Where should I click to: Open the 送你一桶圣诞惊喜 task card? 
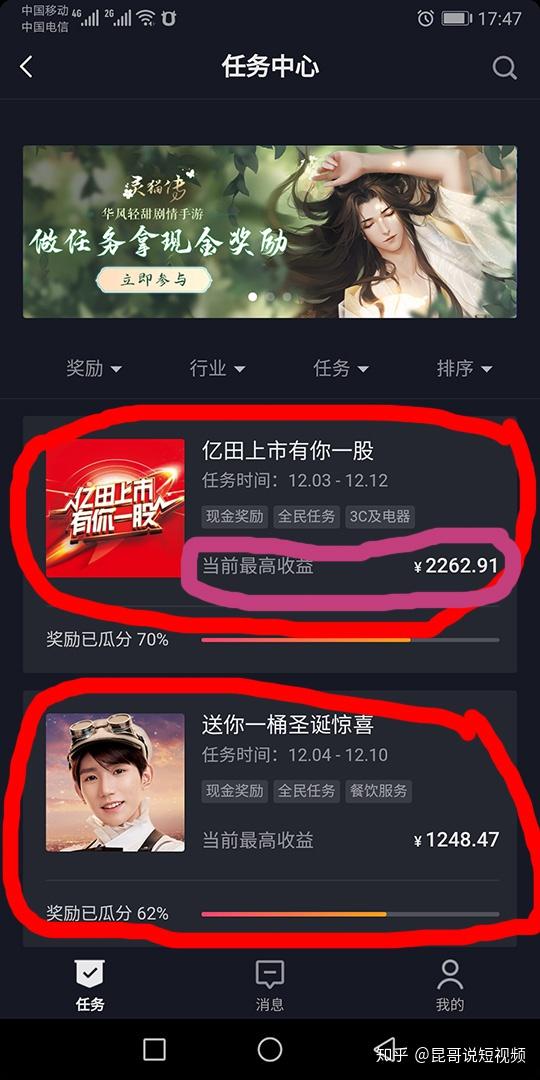[270, 818]
